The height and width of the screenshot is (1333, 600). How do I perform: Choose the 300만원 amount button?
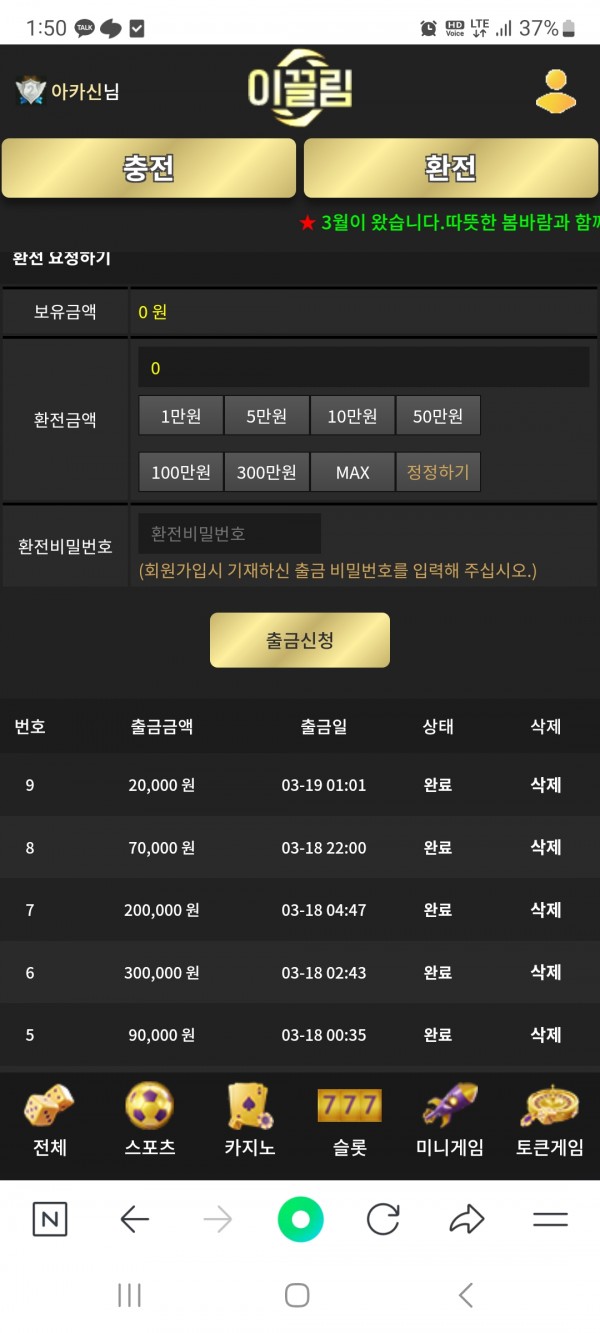(x=266, y=472)
